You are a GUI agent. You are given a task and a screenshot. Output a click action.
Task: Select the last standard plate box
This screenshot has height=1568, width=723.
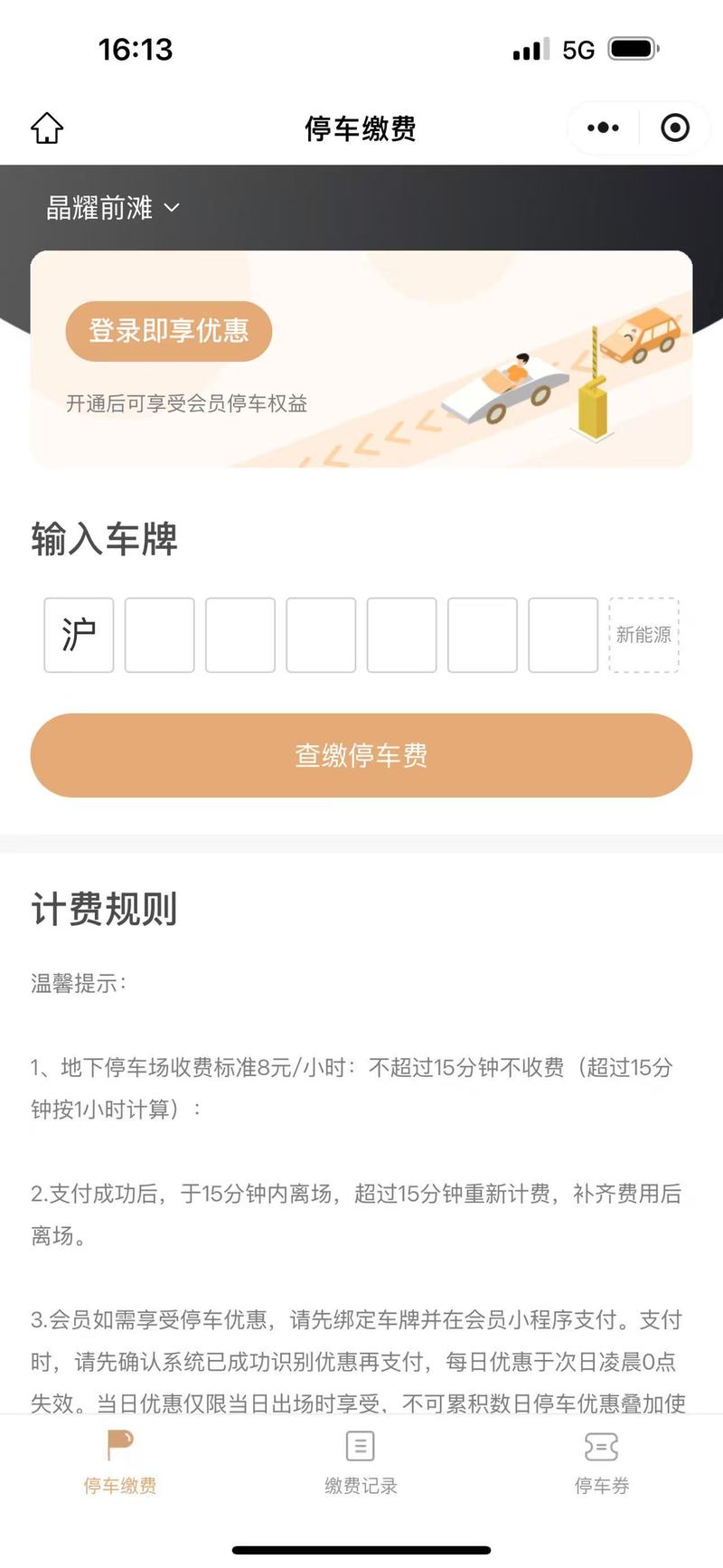(562, 635)
